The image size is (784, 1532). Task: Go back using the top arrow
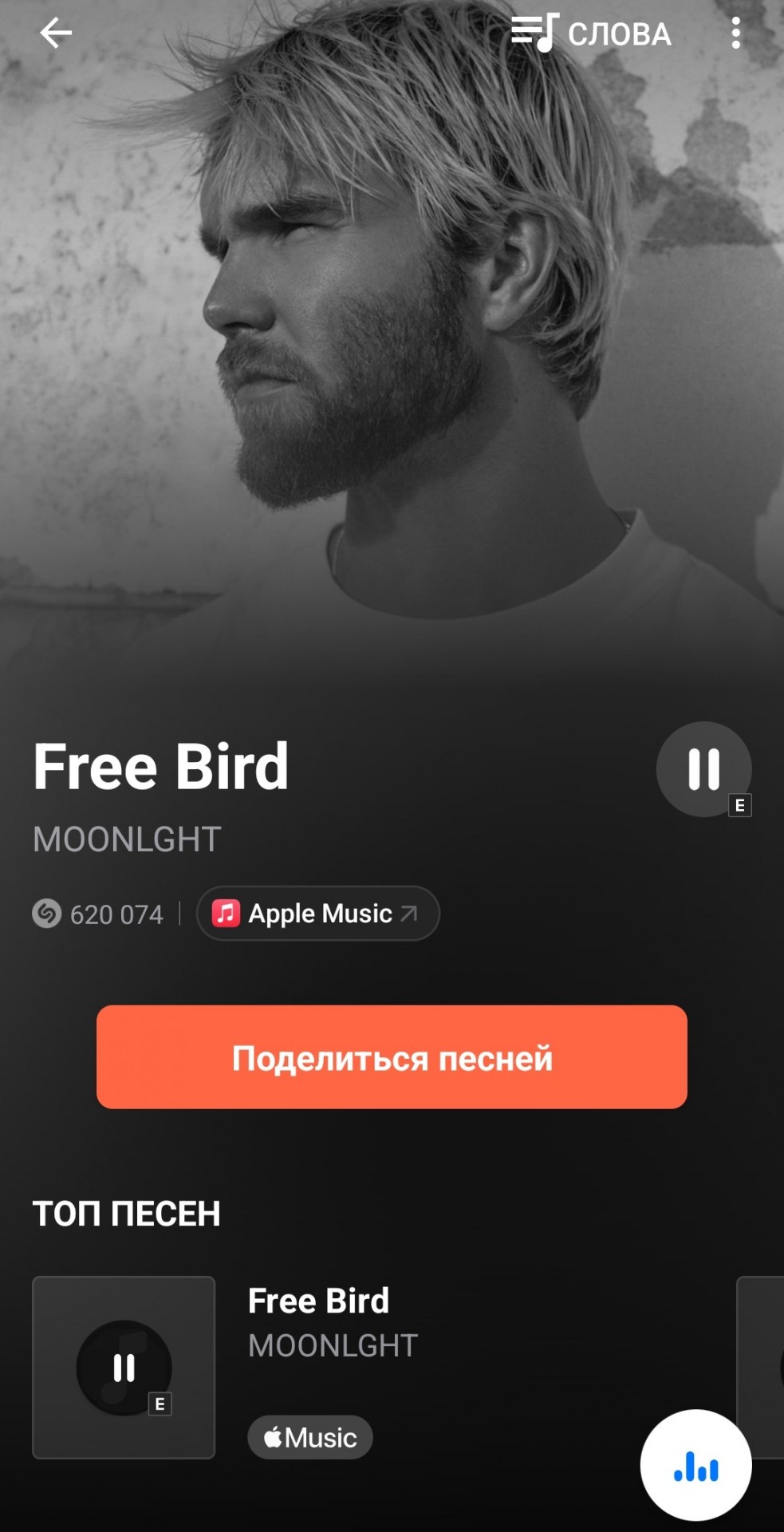click(x=56, y=34)
